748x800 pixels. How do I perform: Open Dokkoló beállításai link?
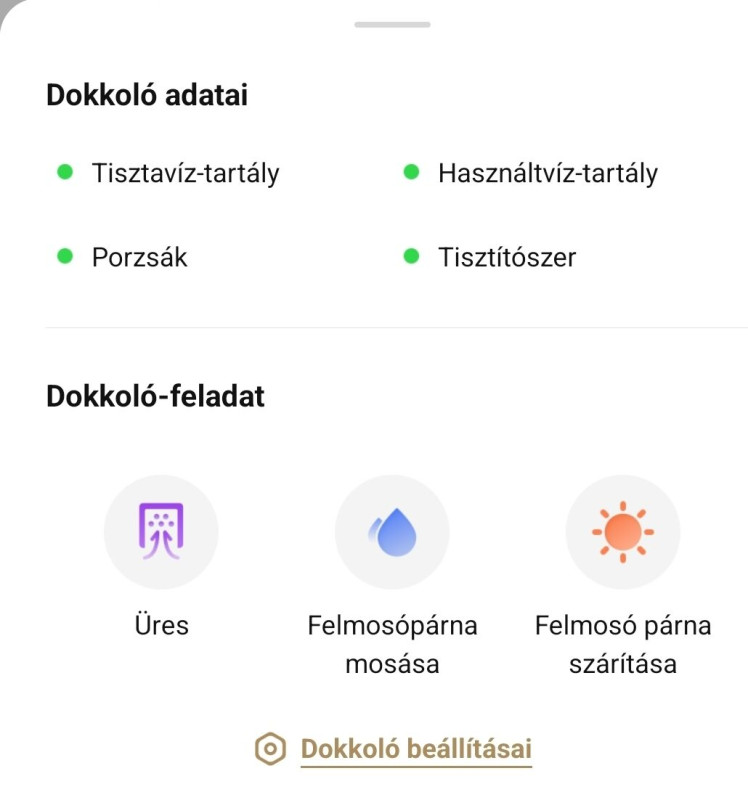pyautogui.click(x=415, y=749)
